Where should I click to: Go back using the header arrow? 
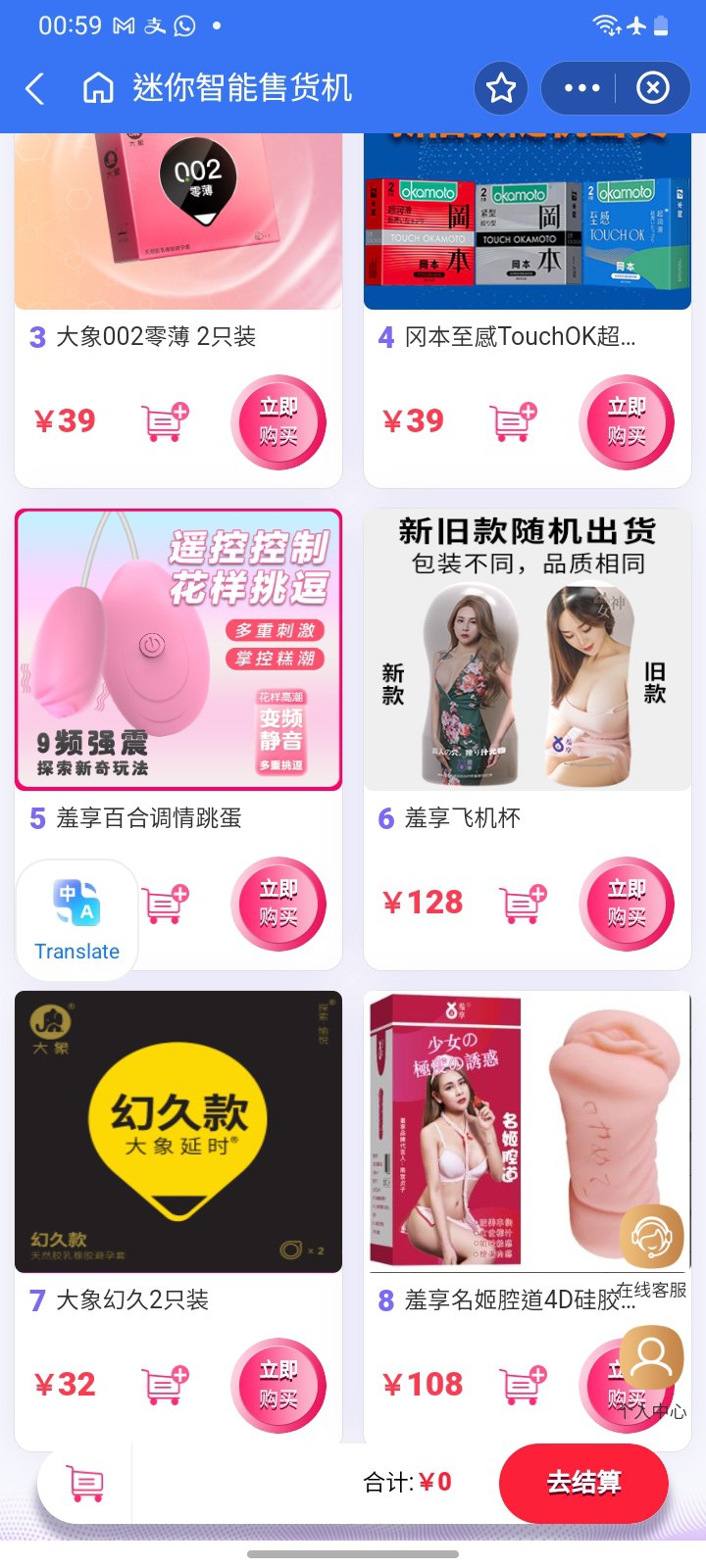[35, 88]
